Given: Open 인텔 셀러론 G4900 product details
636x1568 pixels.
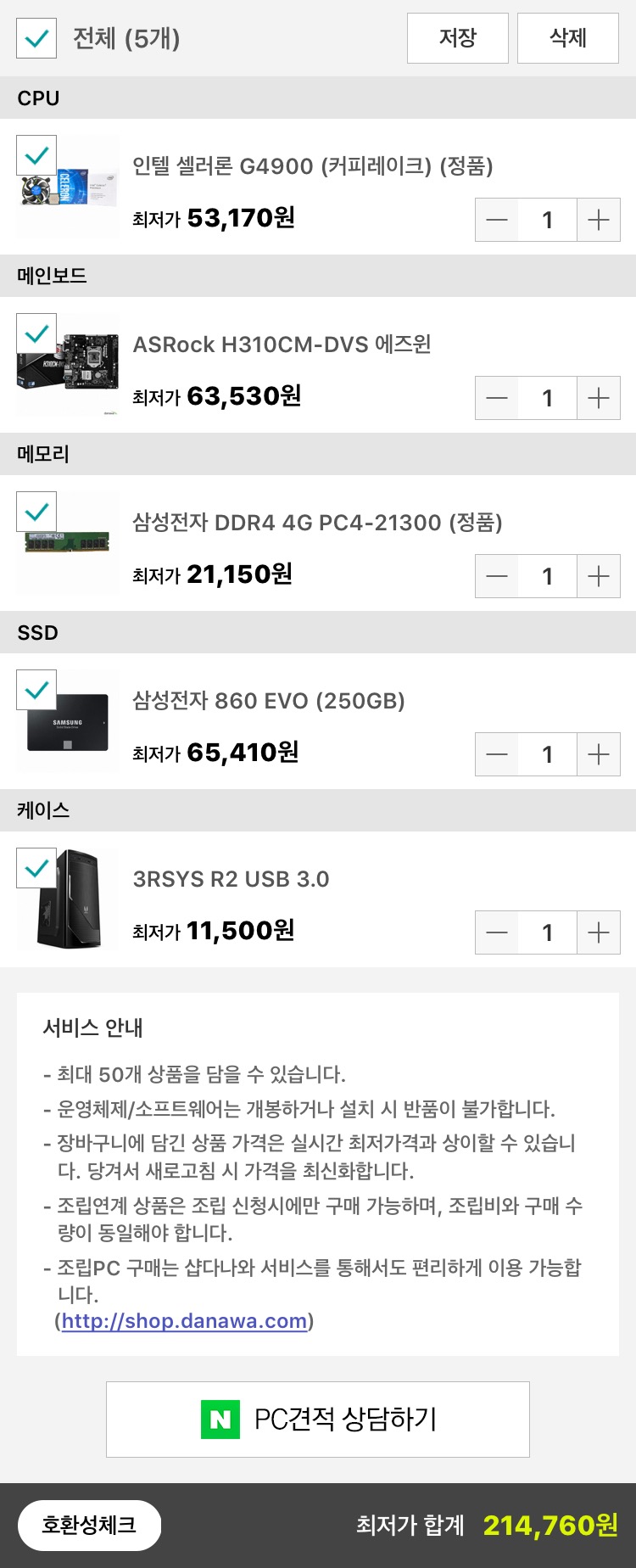Looking at the screenshot, I should (312, 166).
